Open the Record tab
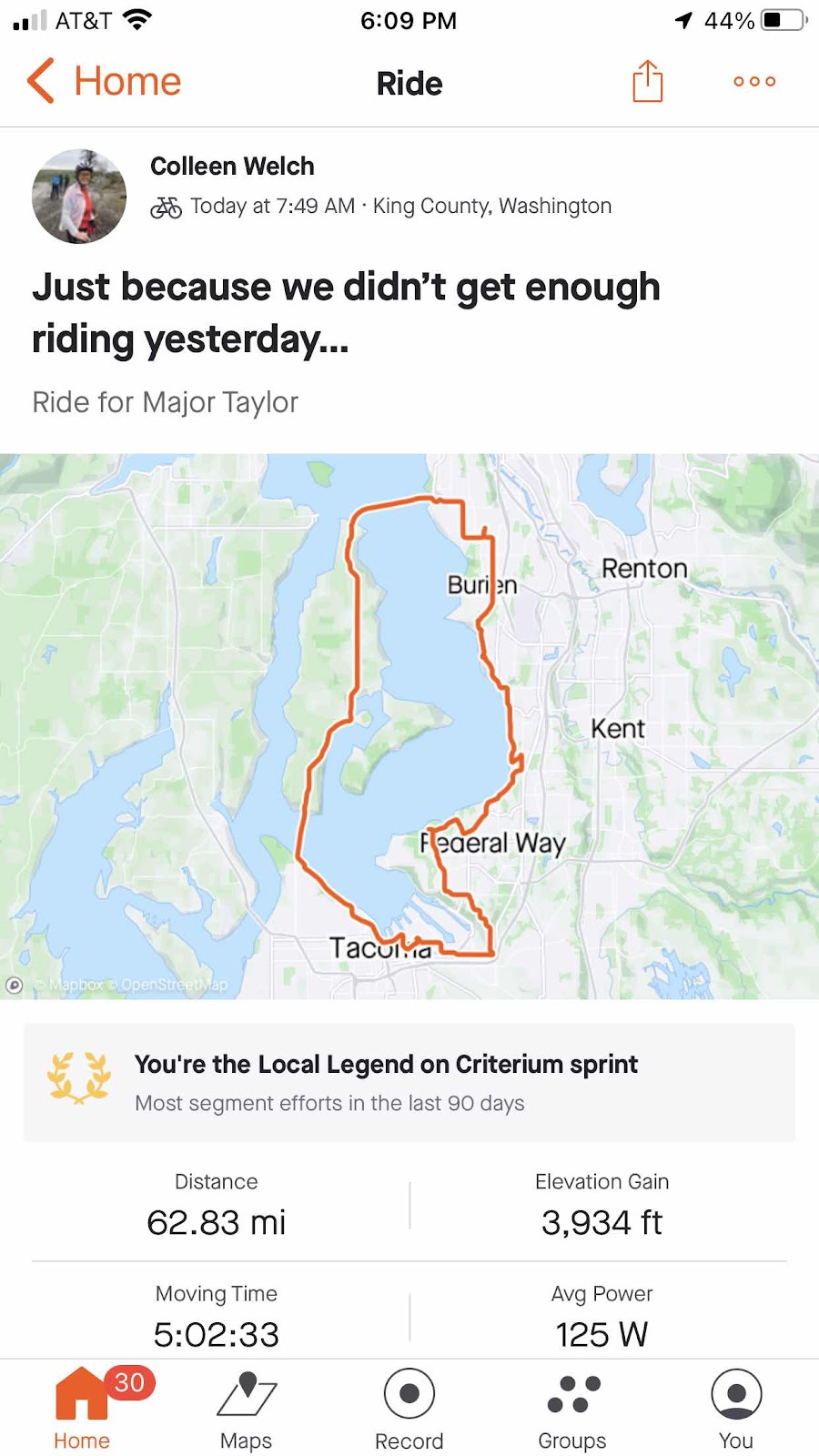 pos(409,1408)
